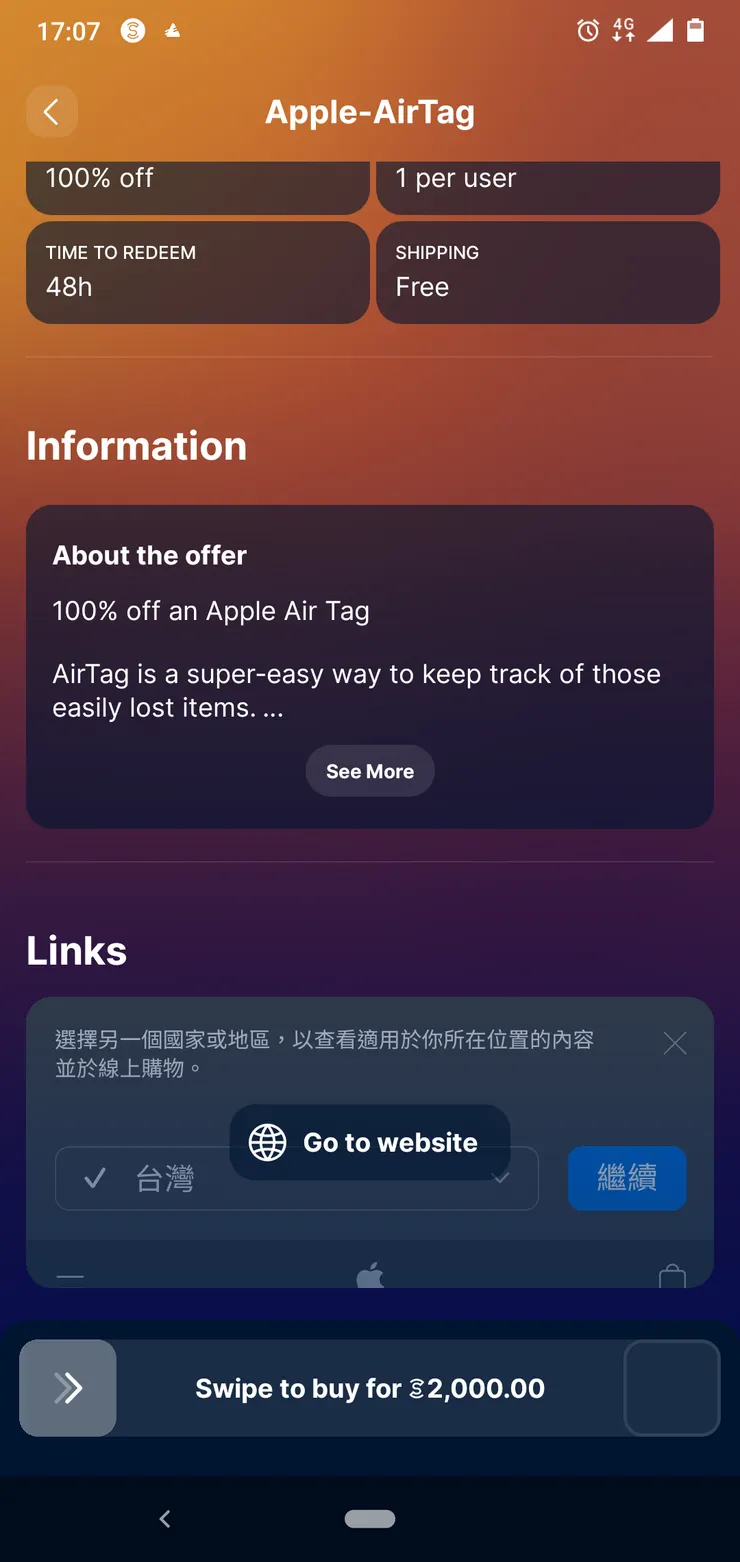Select the checkmark beside 台灣
740x1562 pixels.
94,1178
